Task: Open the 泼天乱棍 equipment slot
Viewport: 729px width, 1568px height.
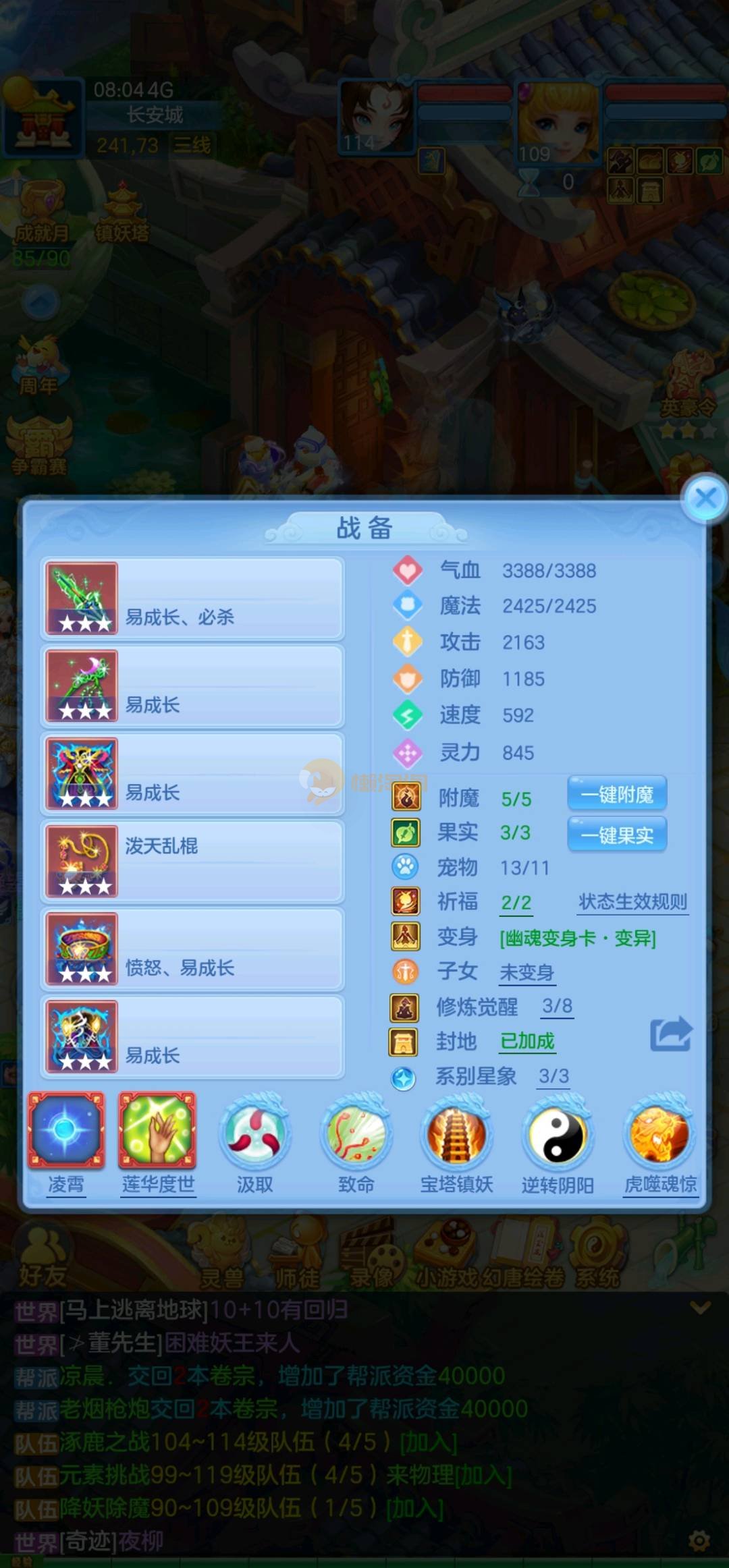Action: click(192, 862)
